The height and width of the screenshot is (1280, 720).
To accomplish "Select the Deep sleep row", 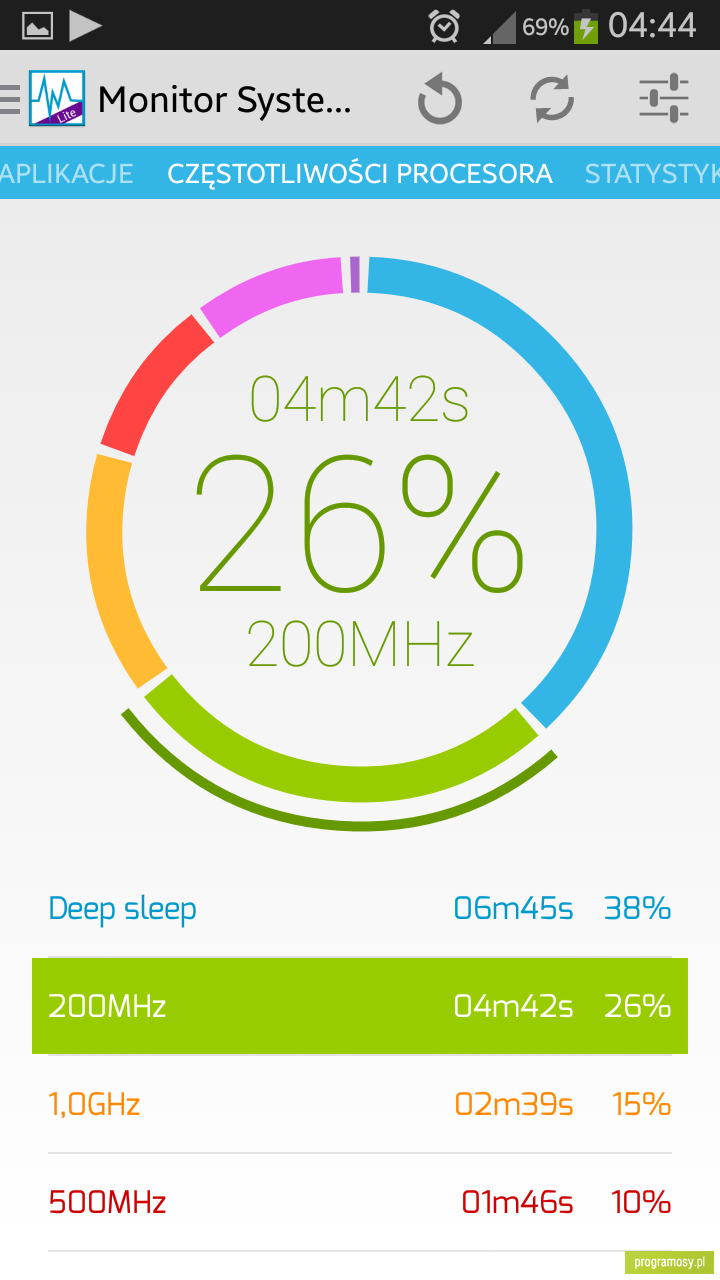I will coord(360,909).
